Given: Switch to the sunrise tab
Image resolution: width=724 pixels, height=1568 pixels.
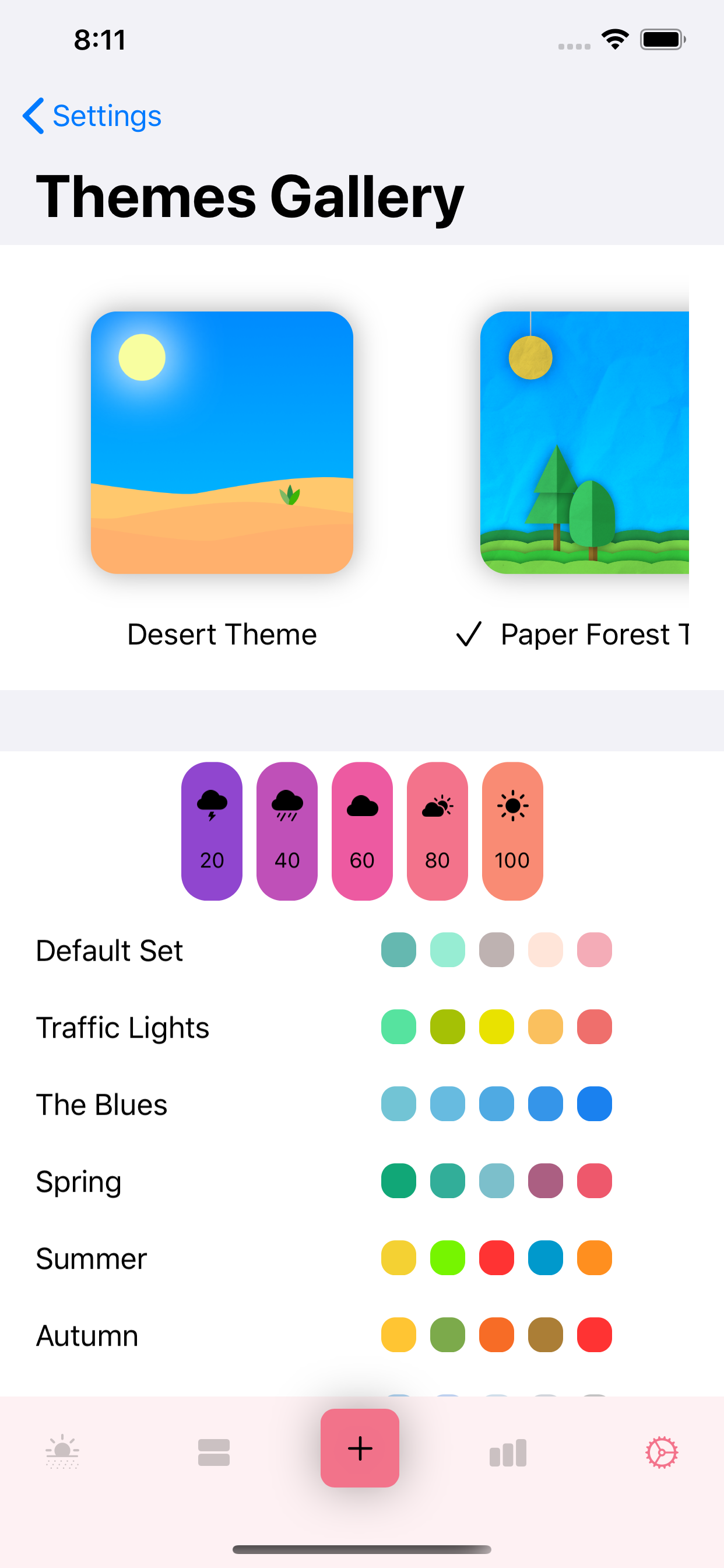Looking at the screenshot, I should point(62,1452).
